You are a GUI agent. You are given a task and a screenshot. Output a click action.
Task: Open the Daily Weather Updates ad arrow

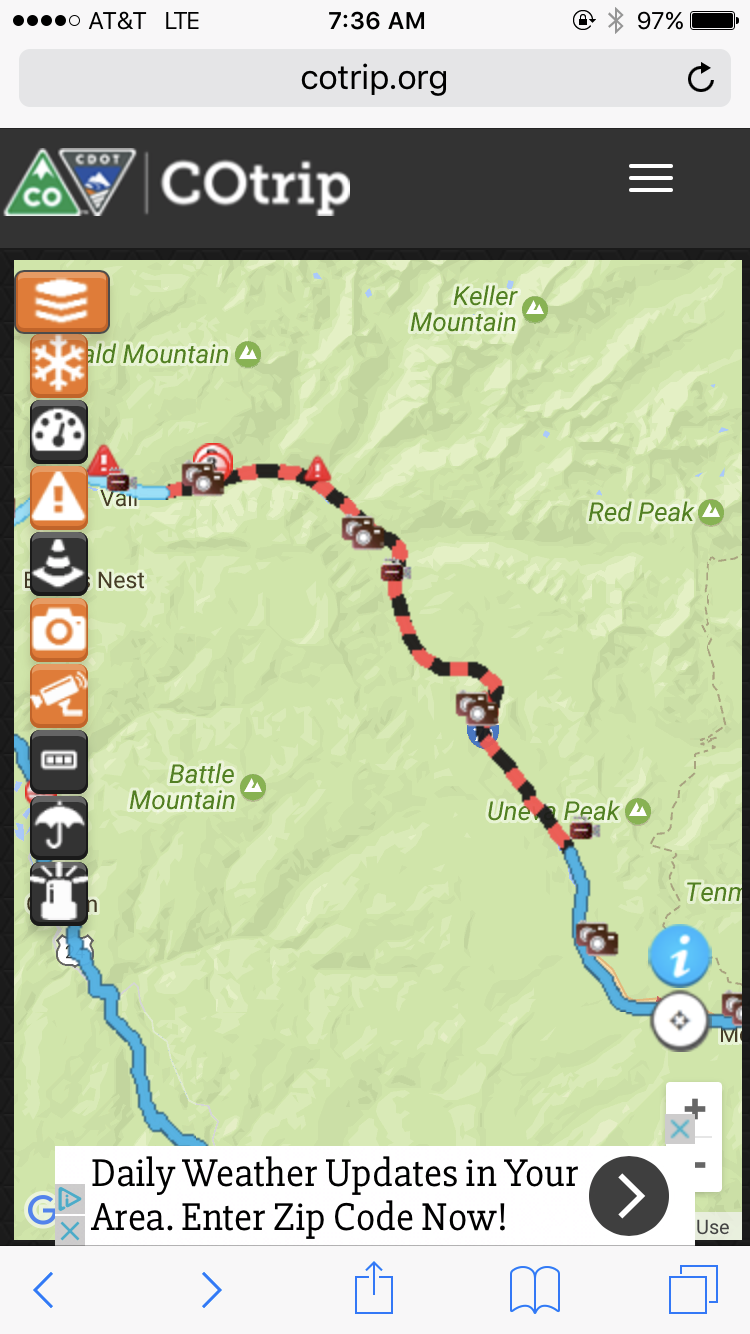pyautogui.click(x=628, y=1196)
